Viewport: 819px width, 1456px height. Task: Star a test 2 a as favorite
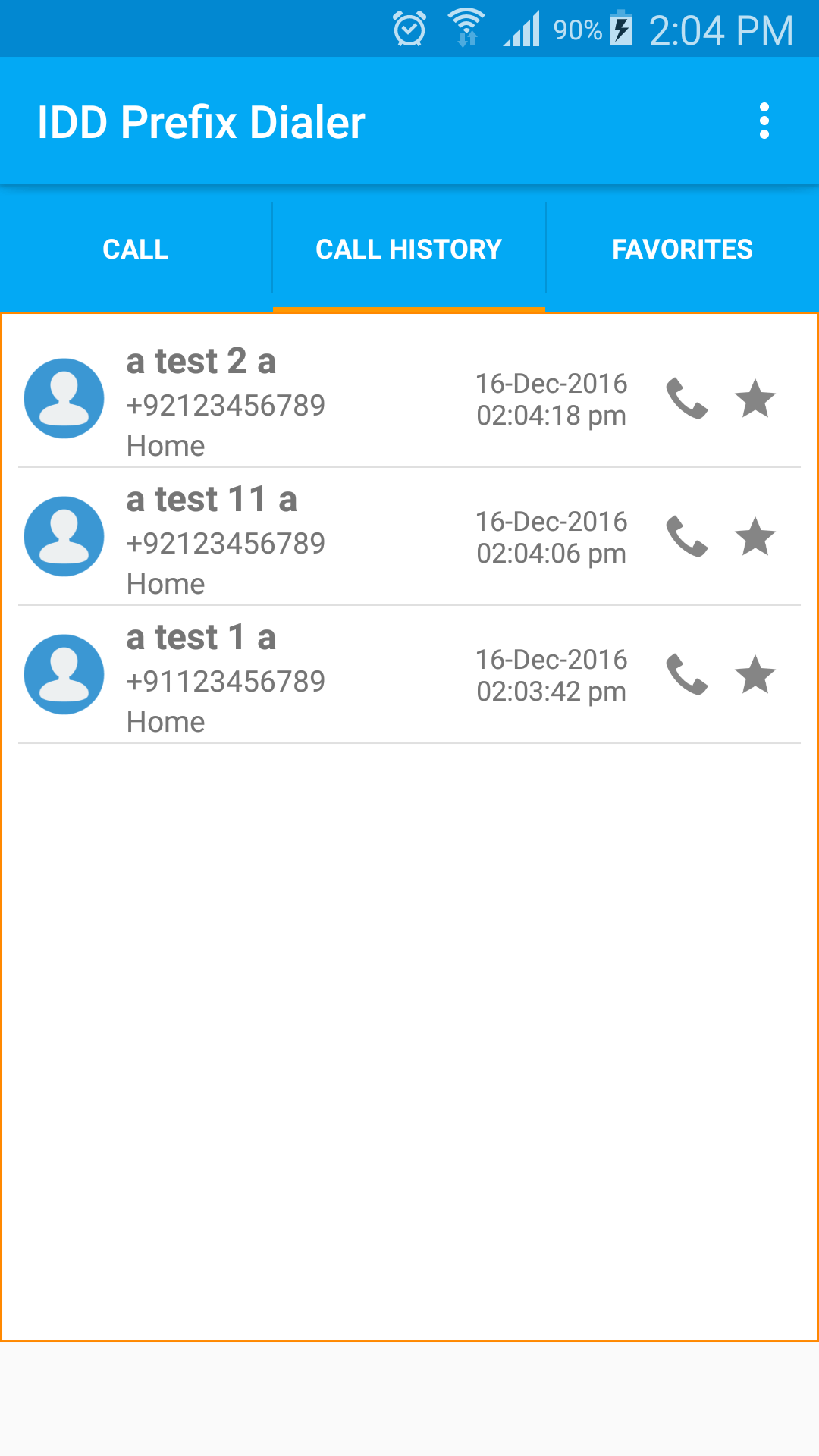point(755,399)
